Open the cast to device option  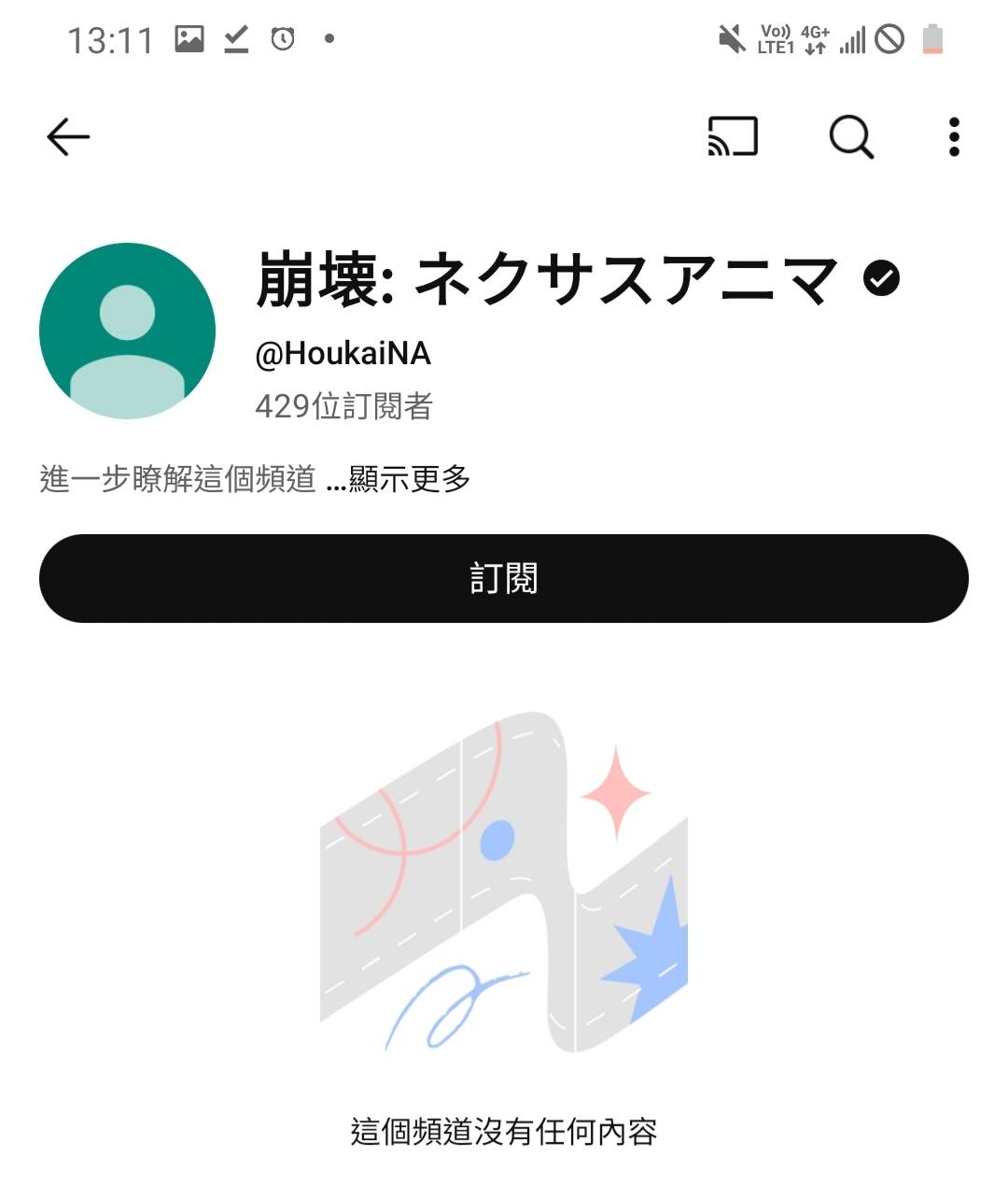coord(733,137)
